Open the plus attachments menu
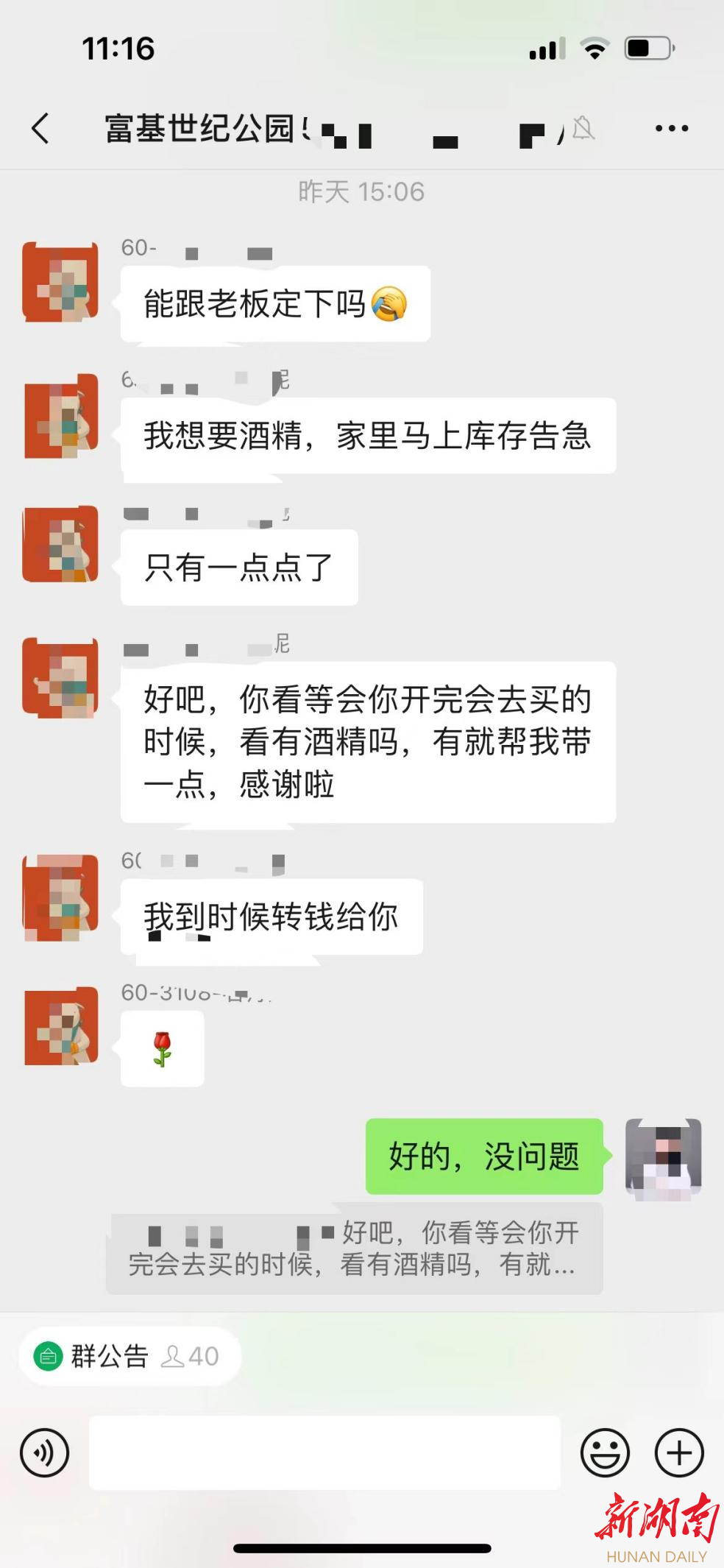The height and width of the screenshot is (1568, 724). pyautogui.click(x=679, y=1453)
